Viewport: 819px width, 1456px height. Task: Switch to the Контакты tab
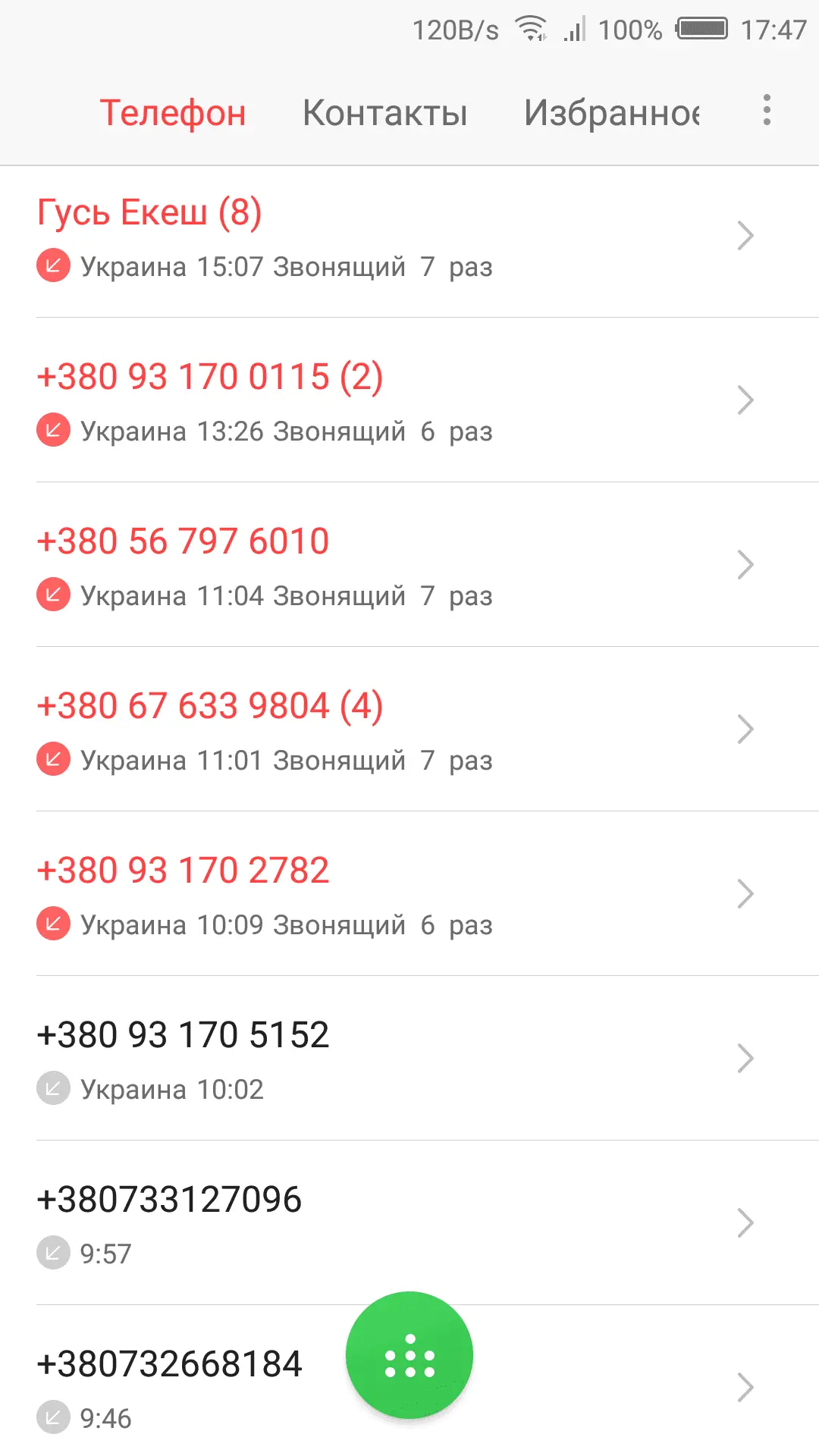point(384,113)
